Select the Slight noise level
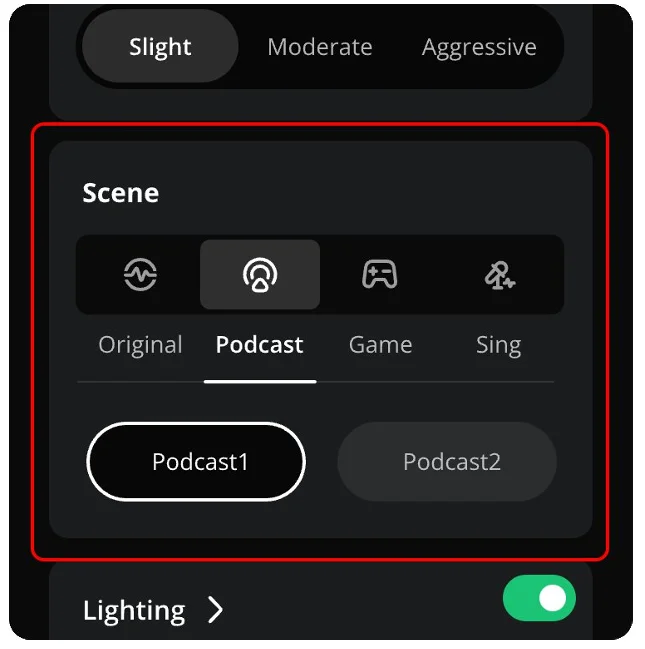 160,47
